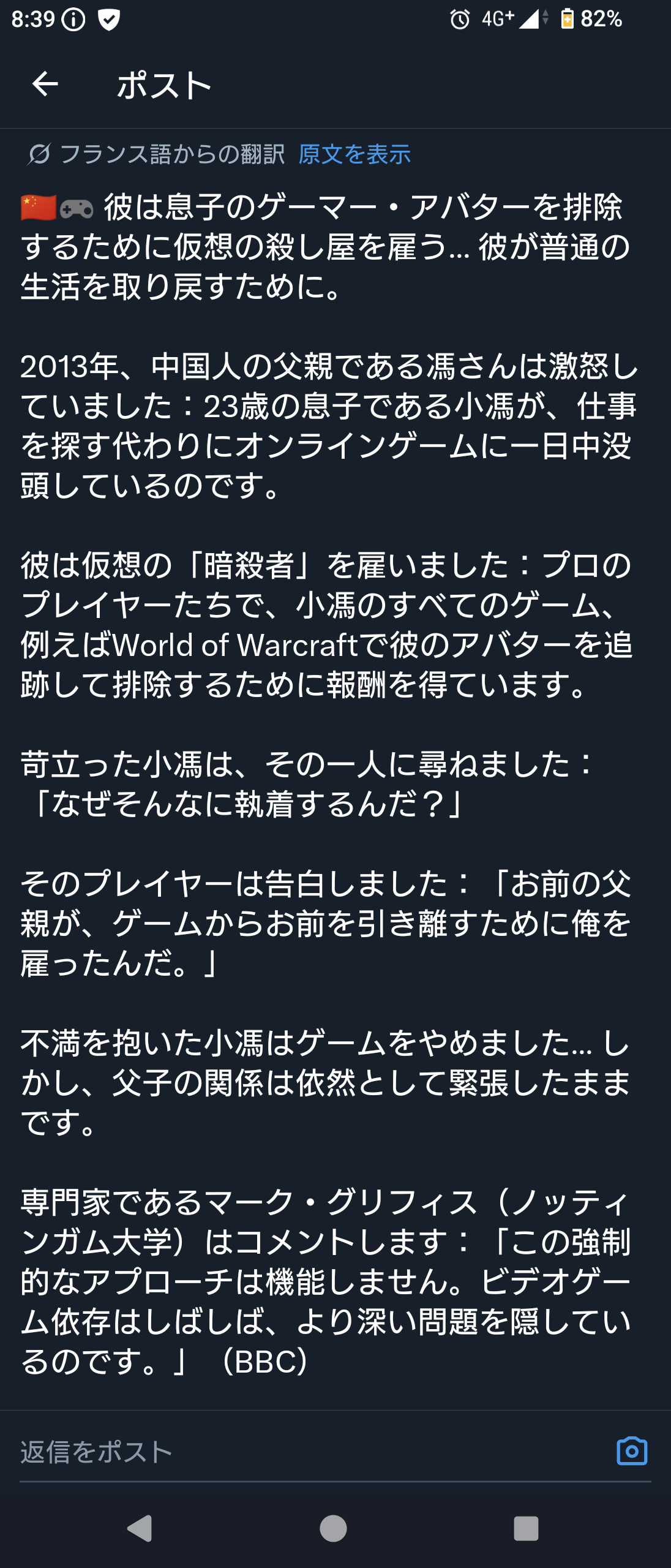This screenshot has height=1568, width=671.
Task: Open recent apps with the square button
Action: [x=526, y=1528]
